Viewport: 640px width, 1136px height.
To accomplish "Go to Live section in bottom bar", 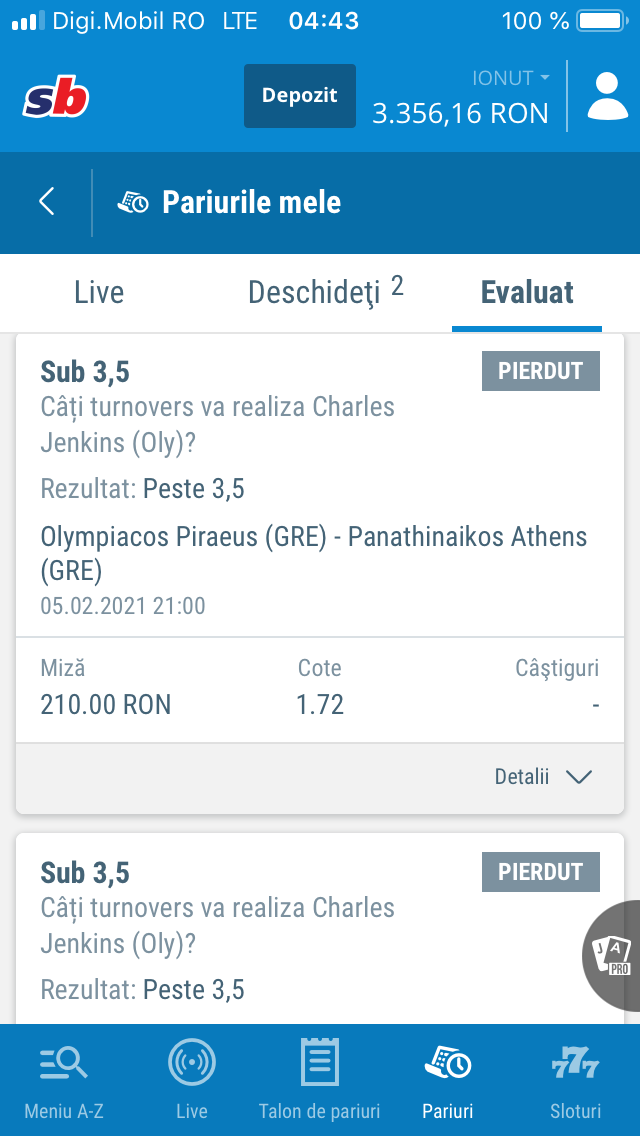I will (x=191, y=1079).
